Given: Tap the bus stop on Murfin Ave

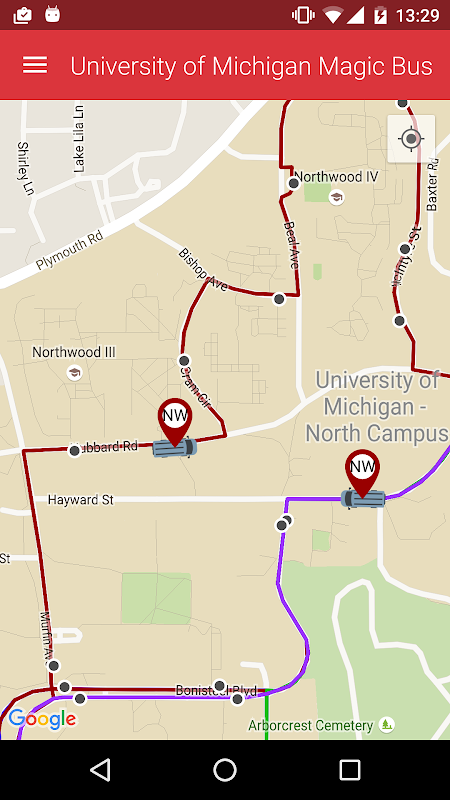Looking at the screenshot, I should click(54, 665).
